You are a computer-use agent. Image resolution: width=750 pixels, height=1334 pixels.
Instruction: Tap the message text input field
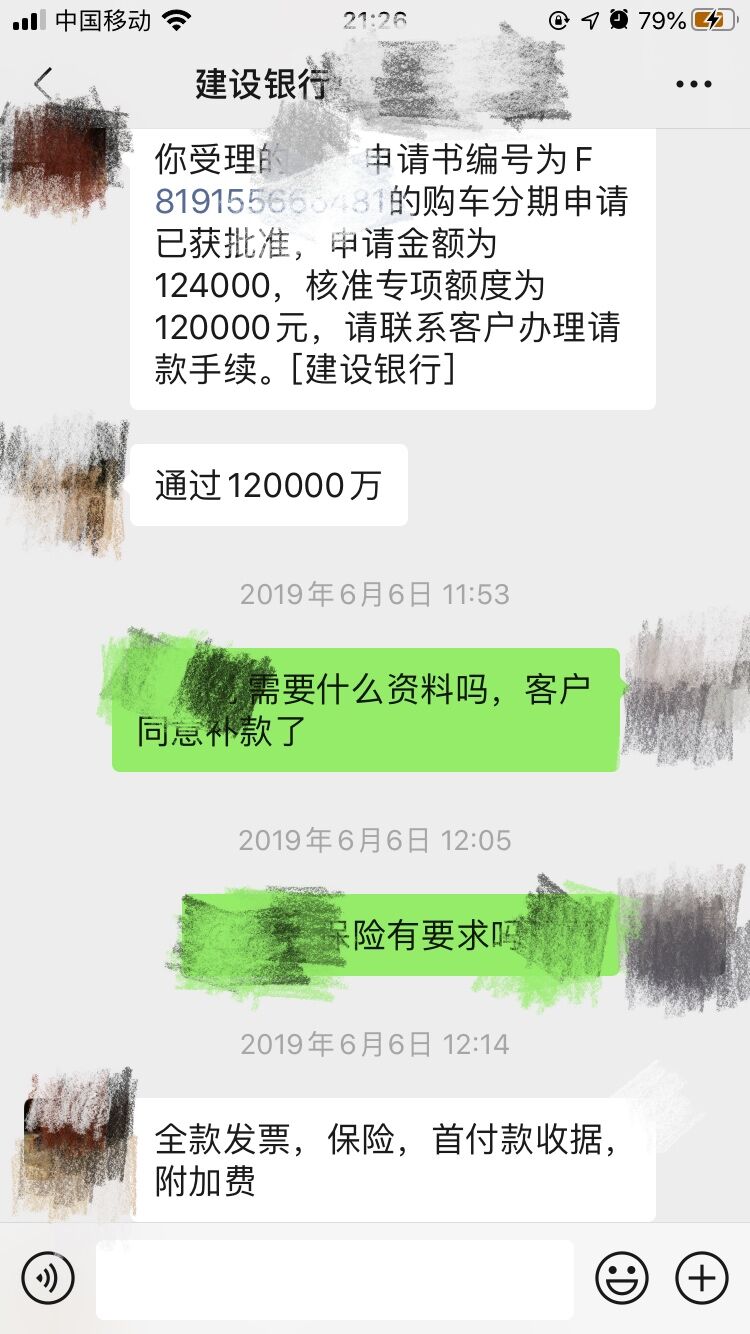pyautogui.click(x=335, y=1279)
